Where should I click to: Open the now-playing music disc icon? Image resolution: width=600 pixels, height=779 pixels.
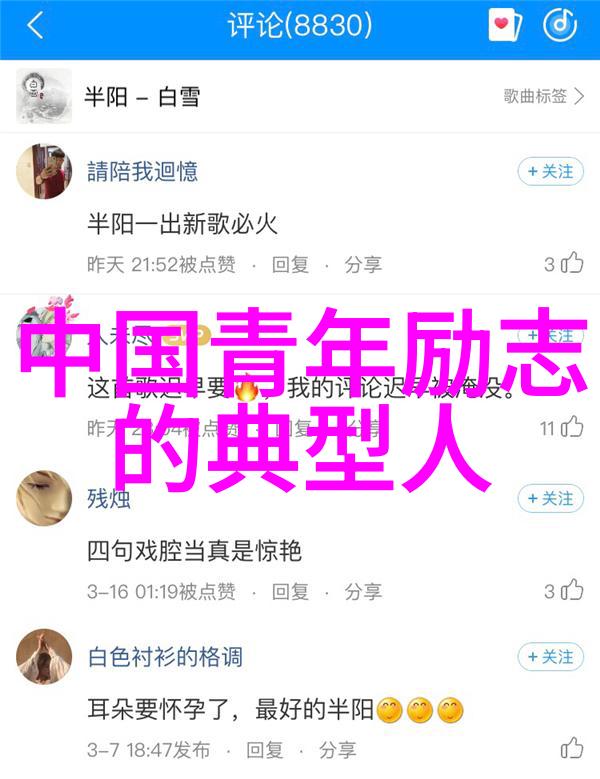click(559, 27)
